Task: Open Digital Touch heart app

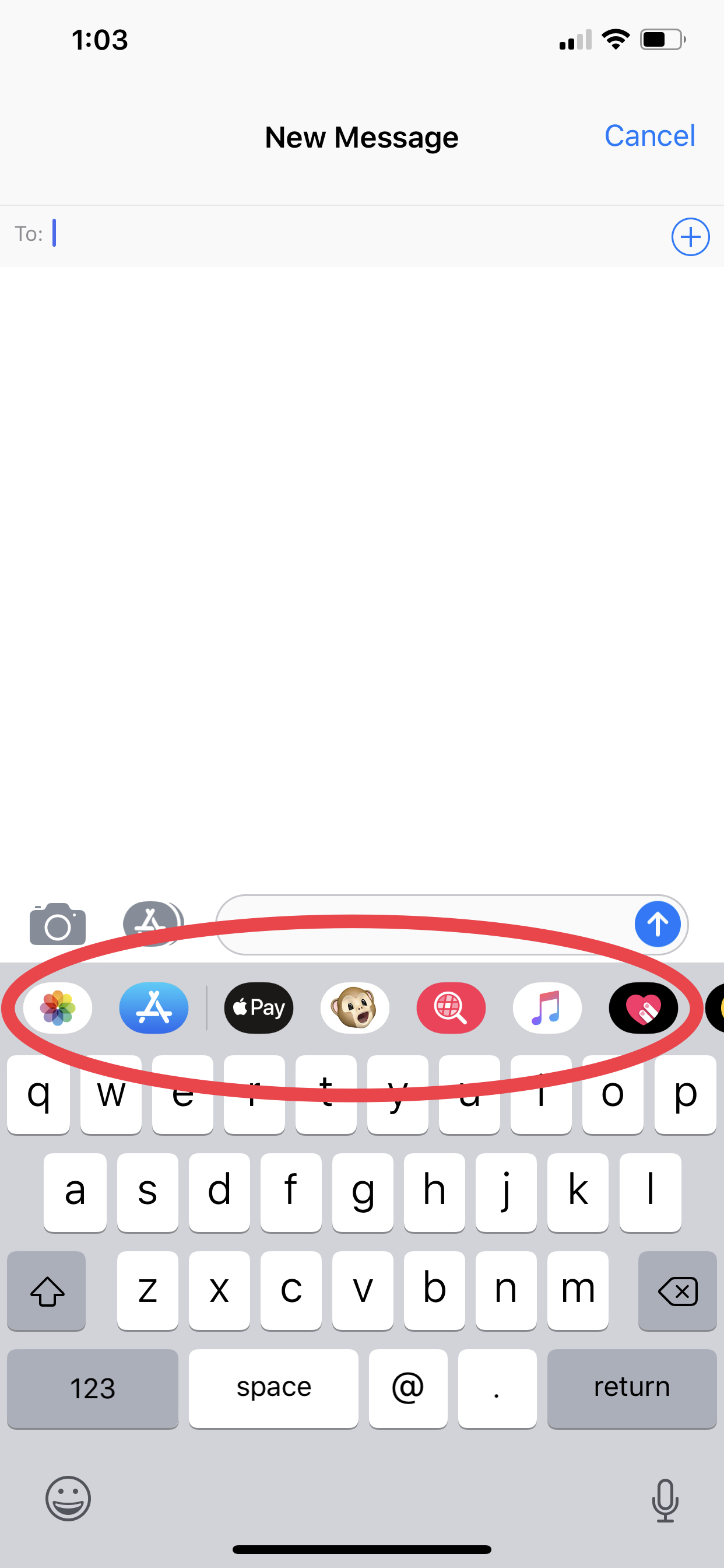Action: click(643, 1008)
